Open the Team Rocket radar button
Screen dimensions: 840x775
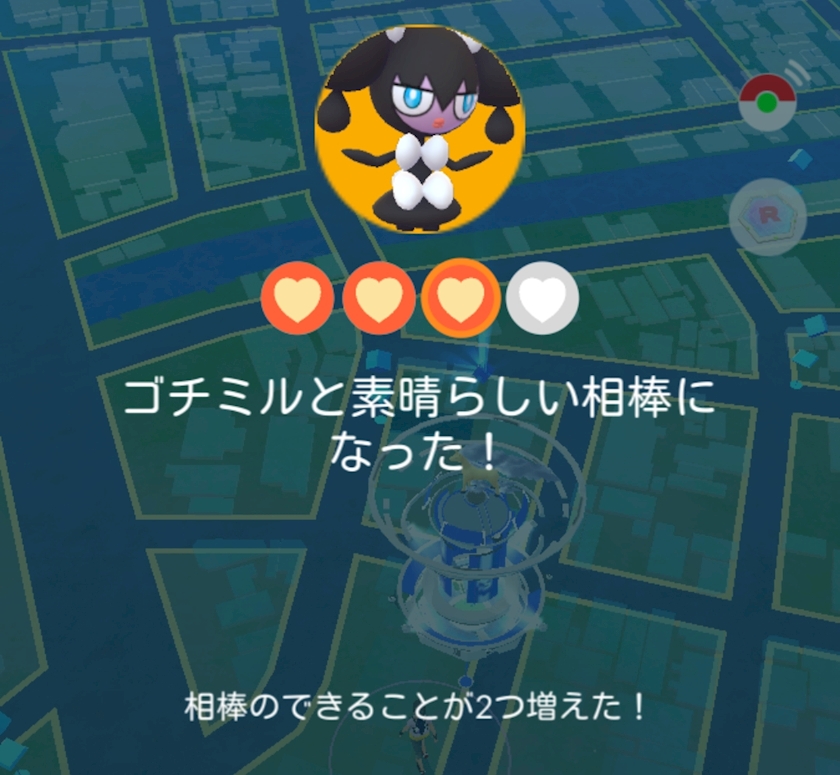768,216
